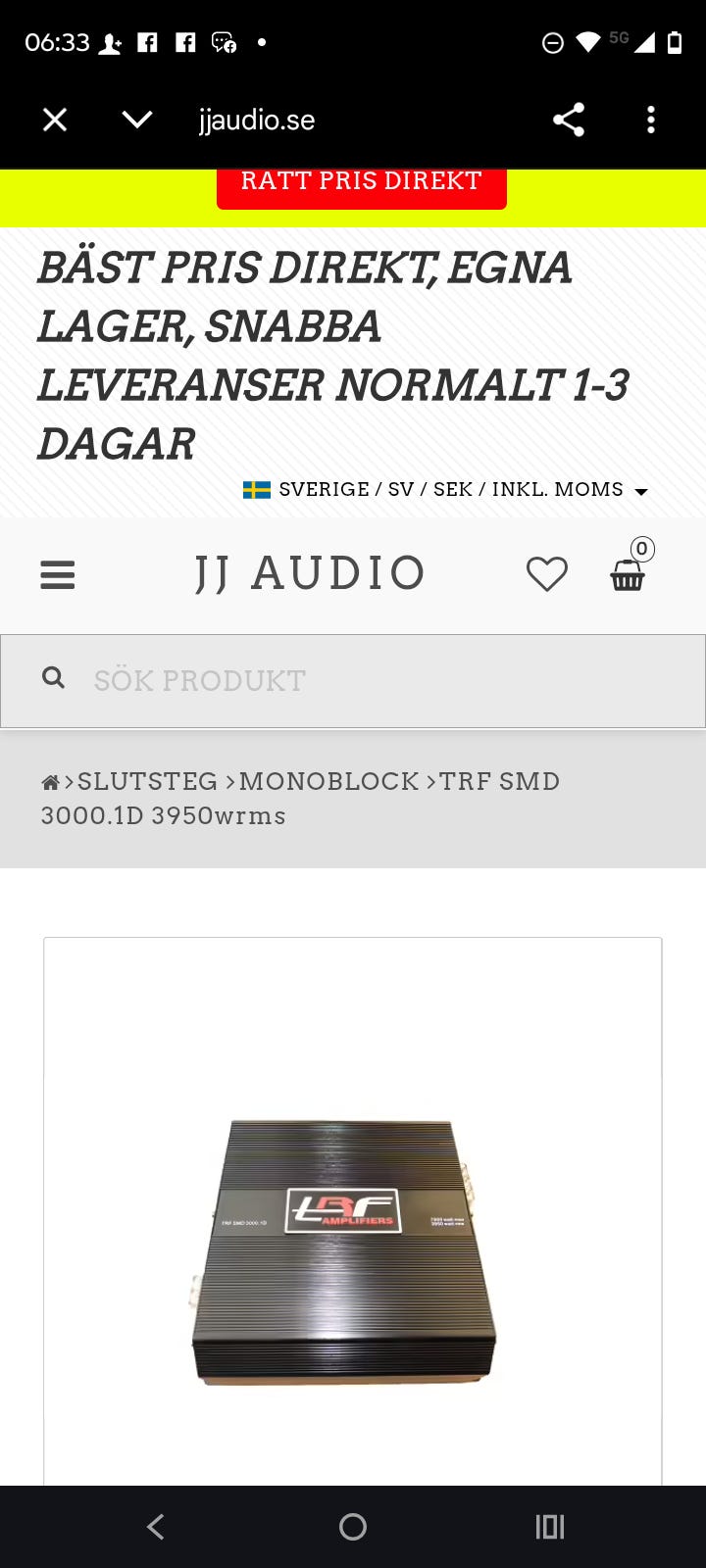
Task: Collapse the browser tab with the down chevron
Action: tap(136, 119)
